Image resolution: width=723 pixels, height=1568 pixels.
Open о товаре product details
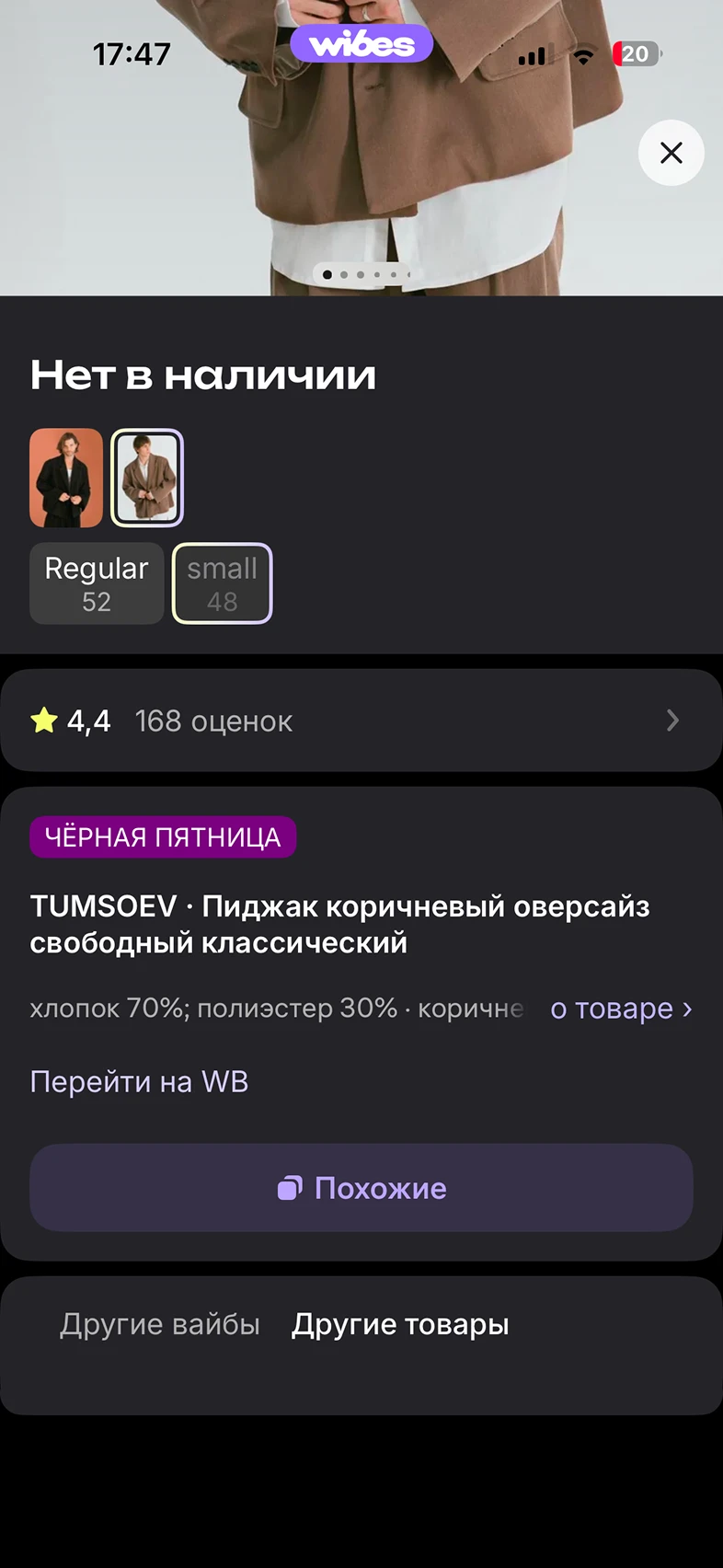pos(621,1009)
